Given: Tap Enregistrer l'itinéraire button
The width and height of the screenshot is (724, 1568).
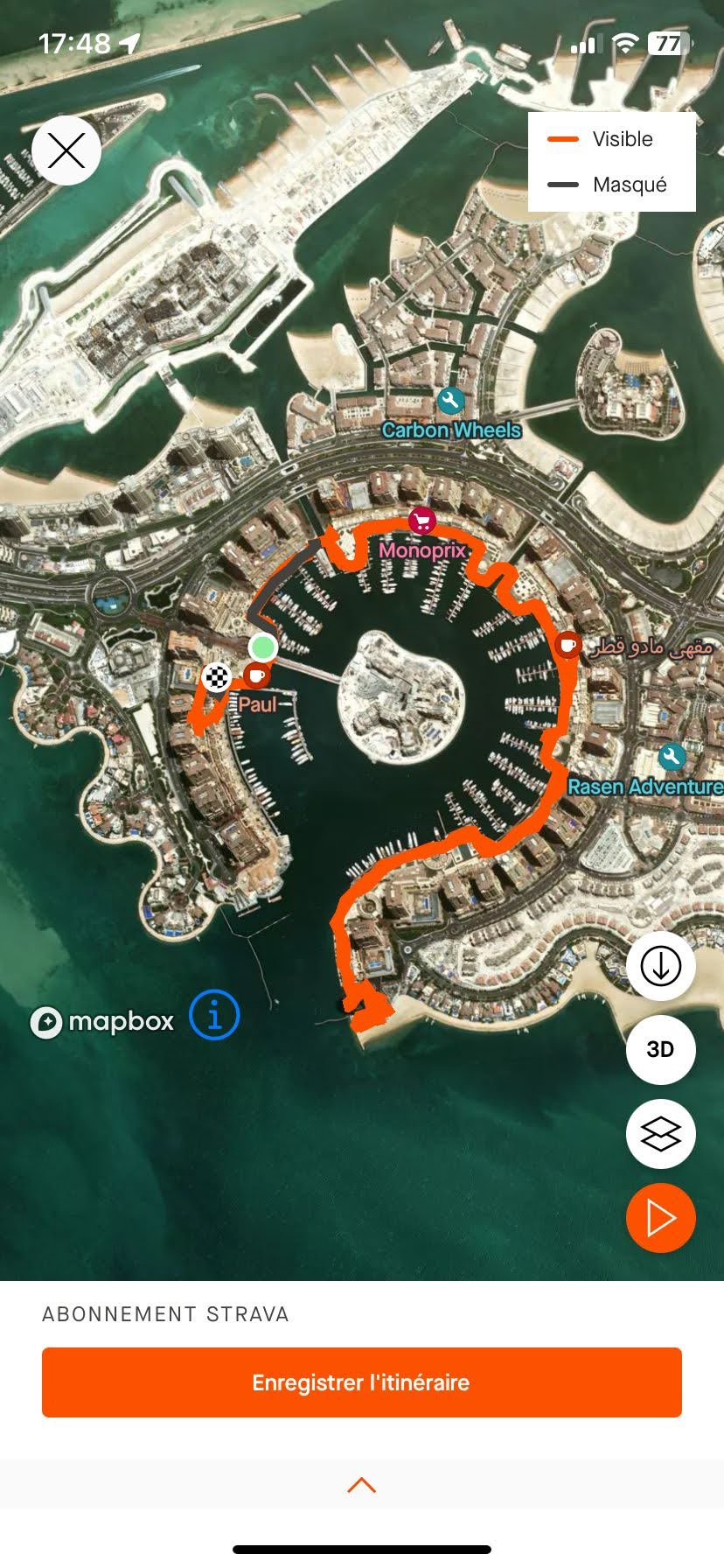Looking at the screenshot, I should point(361,1382).
